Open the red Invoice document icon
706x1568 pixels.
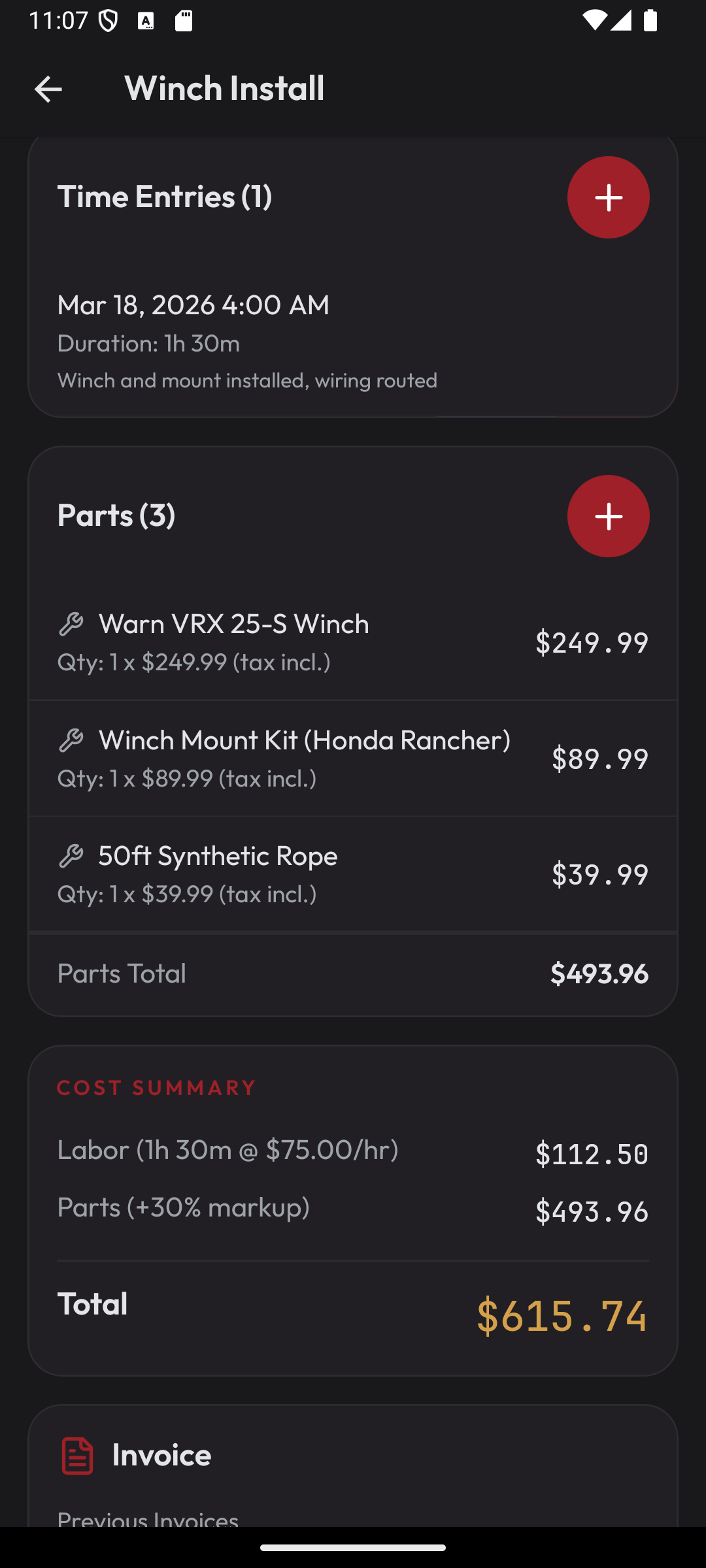[x=76, y=1454]
